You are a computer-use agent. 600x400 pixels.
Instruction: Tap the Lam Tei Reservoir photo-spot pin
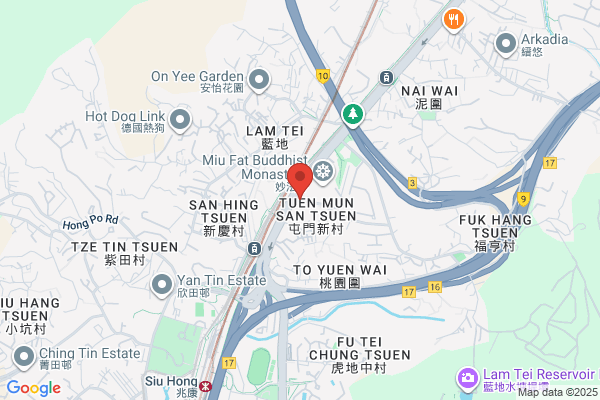[x=468, y=379]
